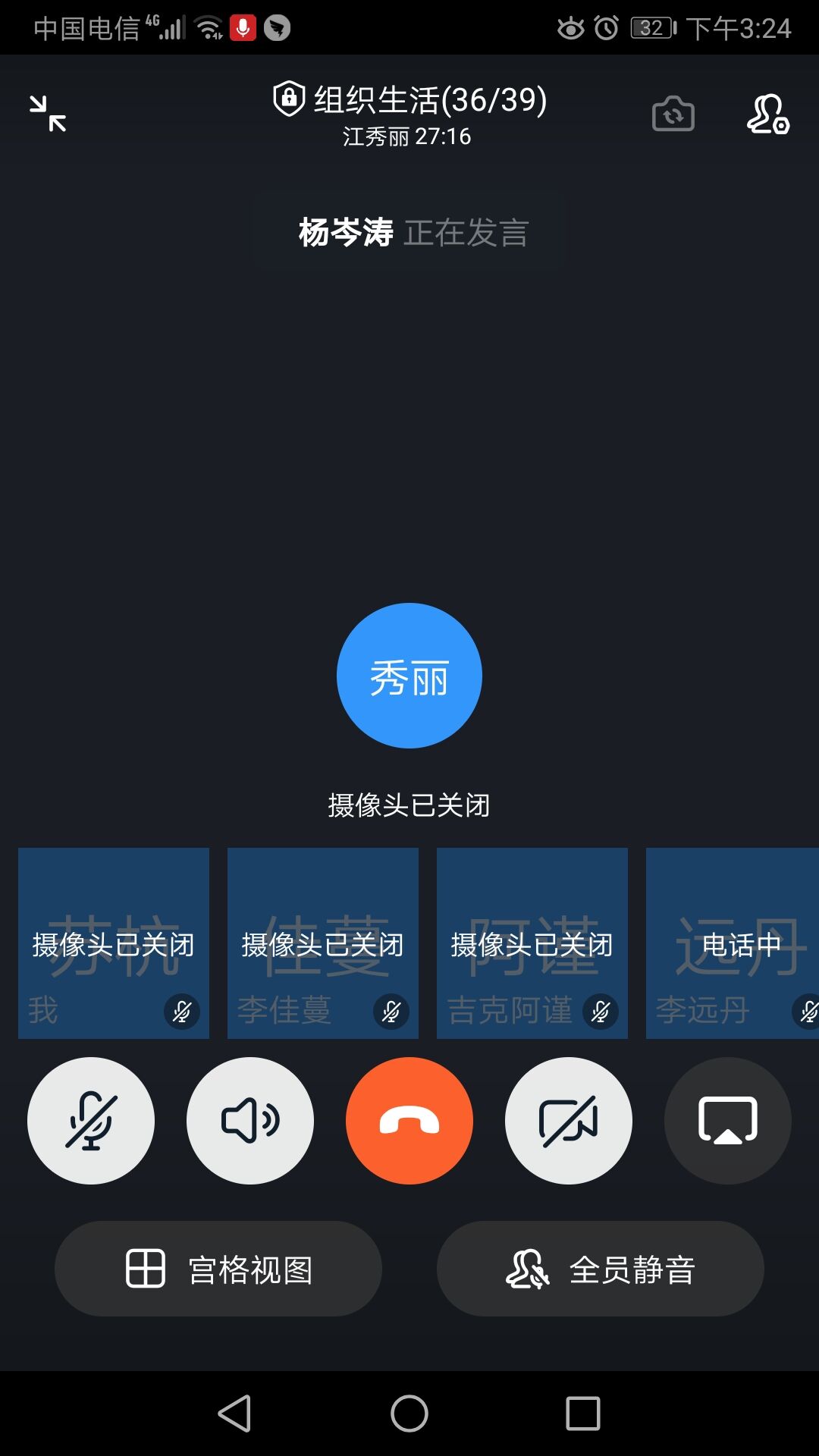This screenshot has height=1456, width=819.
Task: Select 李佳蔓's video tile
Action: (323, 943)
